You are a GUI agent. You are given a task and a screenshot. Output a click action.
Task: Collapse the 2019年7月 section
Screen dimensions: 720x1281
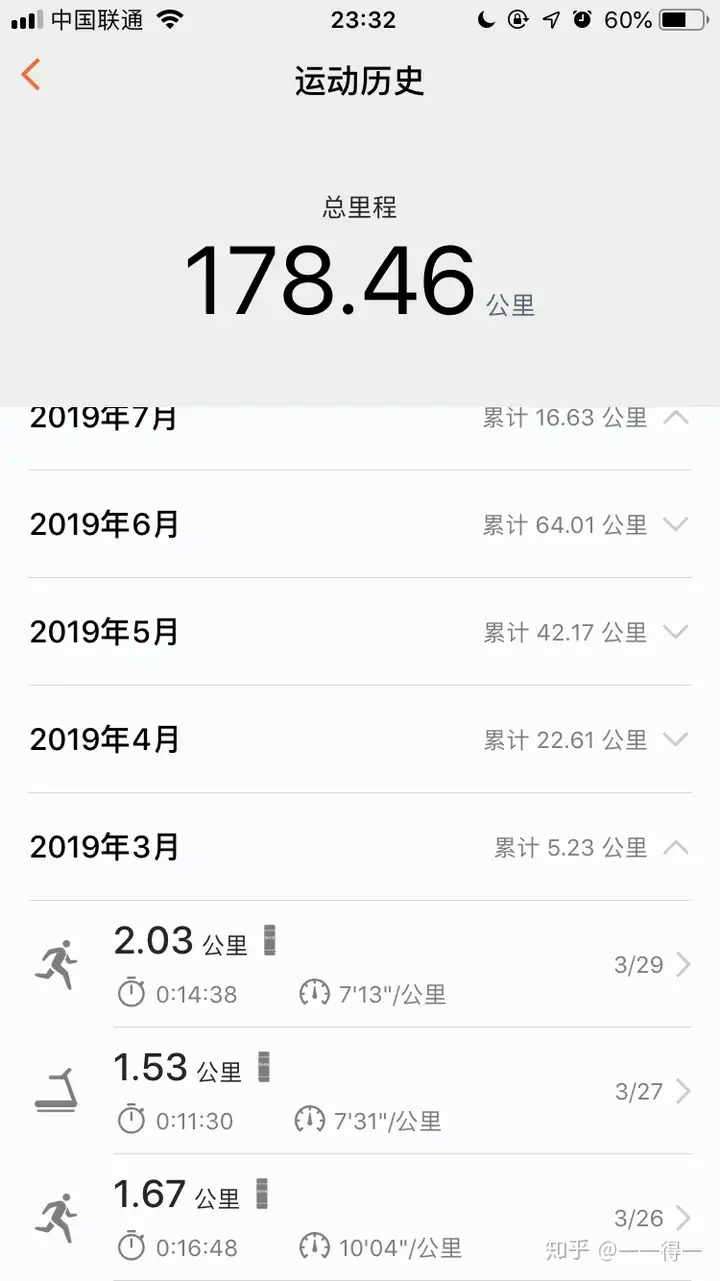(676, 418)
